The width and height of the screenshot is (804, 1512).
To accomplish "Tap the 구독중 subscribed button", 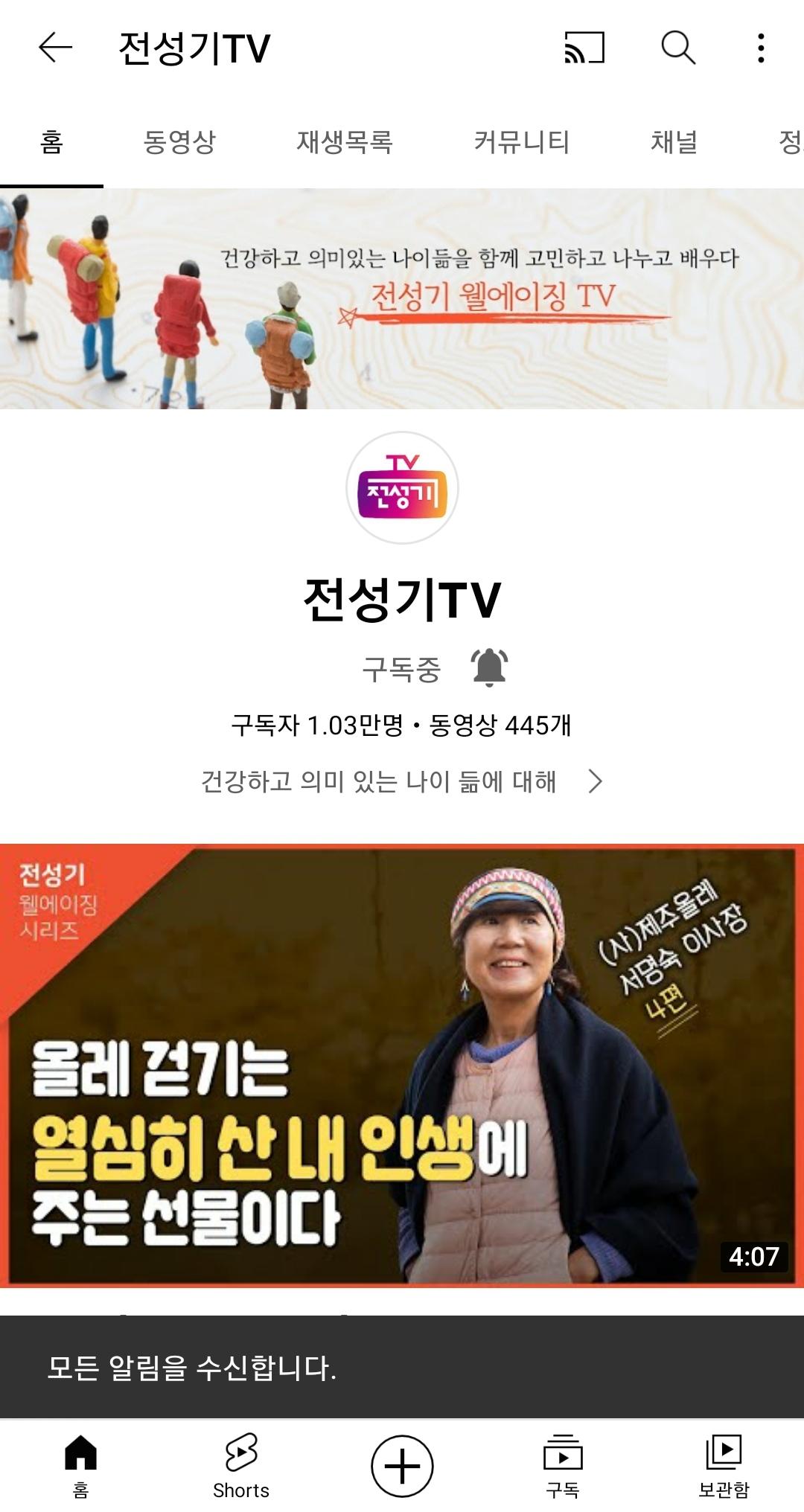I will pyautogui.click(x=401, y=669).
